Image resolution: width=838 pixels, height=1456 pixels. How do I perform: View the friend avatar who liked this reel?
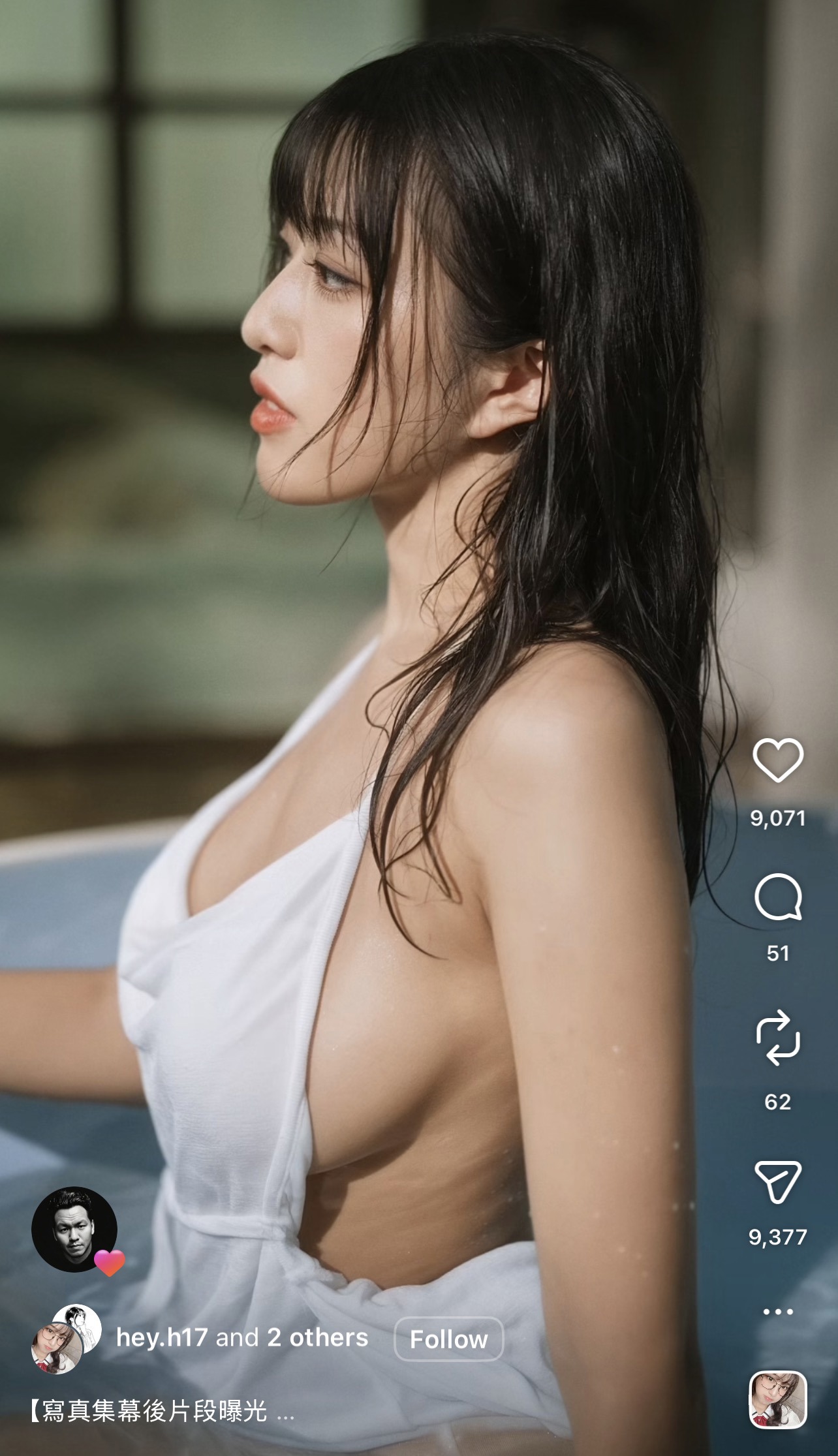tap(74, 1230)
